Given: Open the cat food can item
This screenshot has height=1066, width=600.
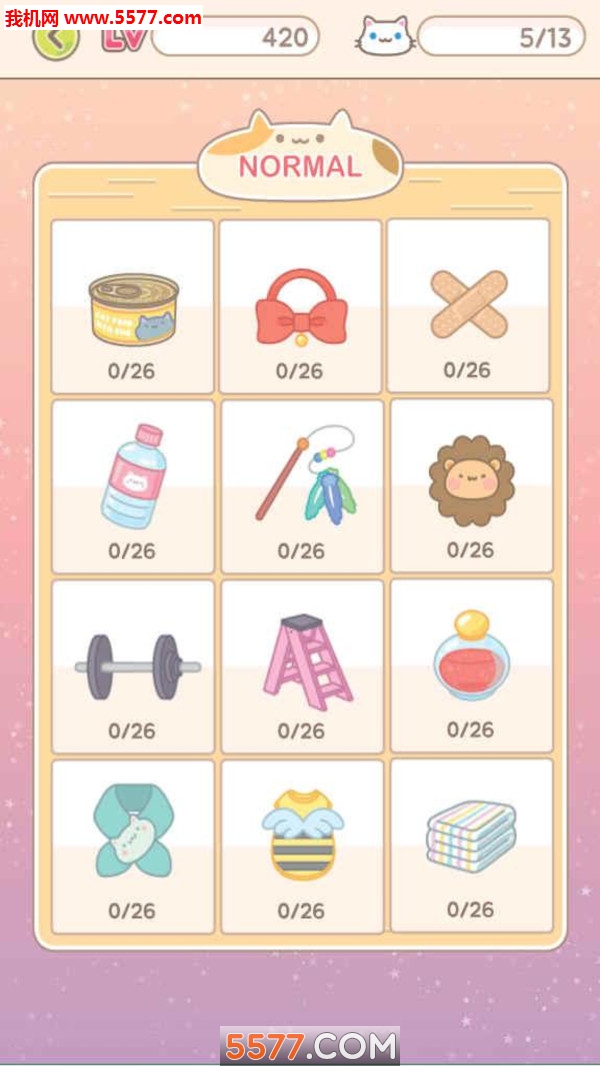Looking at the screenshot, I should [133, 307].
